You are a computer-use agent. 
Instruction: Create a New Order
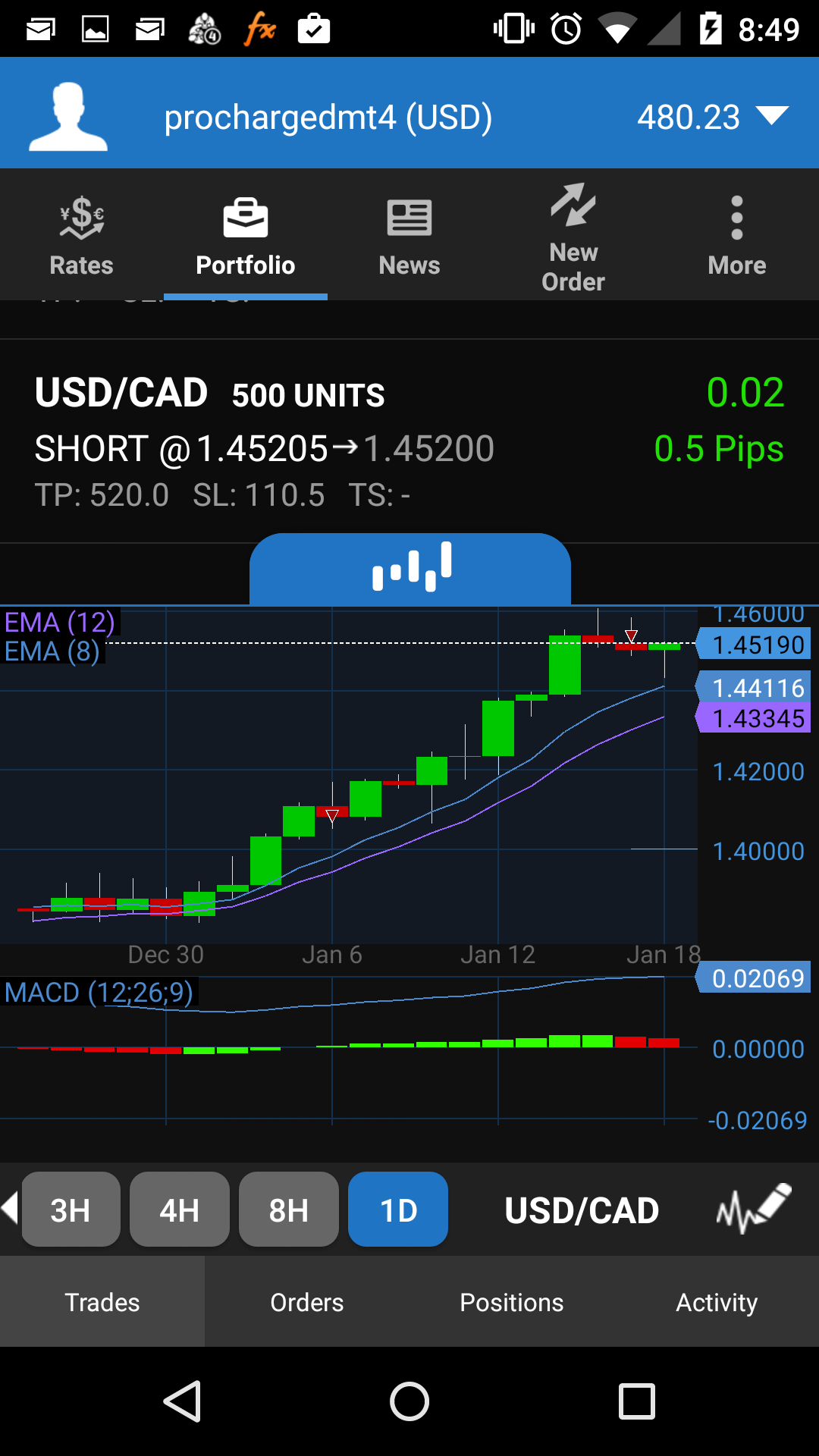573,237
